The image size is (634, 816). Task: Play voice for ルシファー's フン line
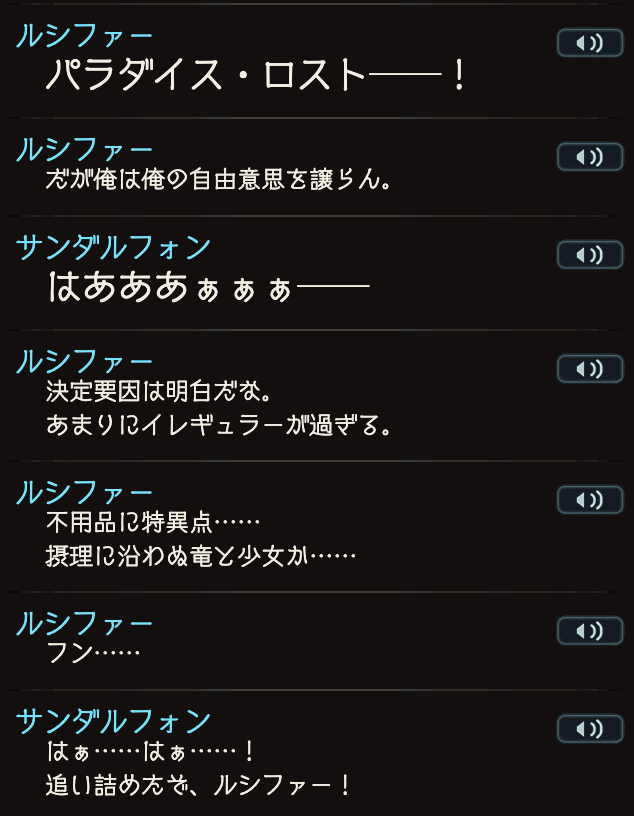tap(589, 630)
